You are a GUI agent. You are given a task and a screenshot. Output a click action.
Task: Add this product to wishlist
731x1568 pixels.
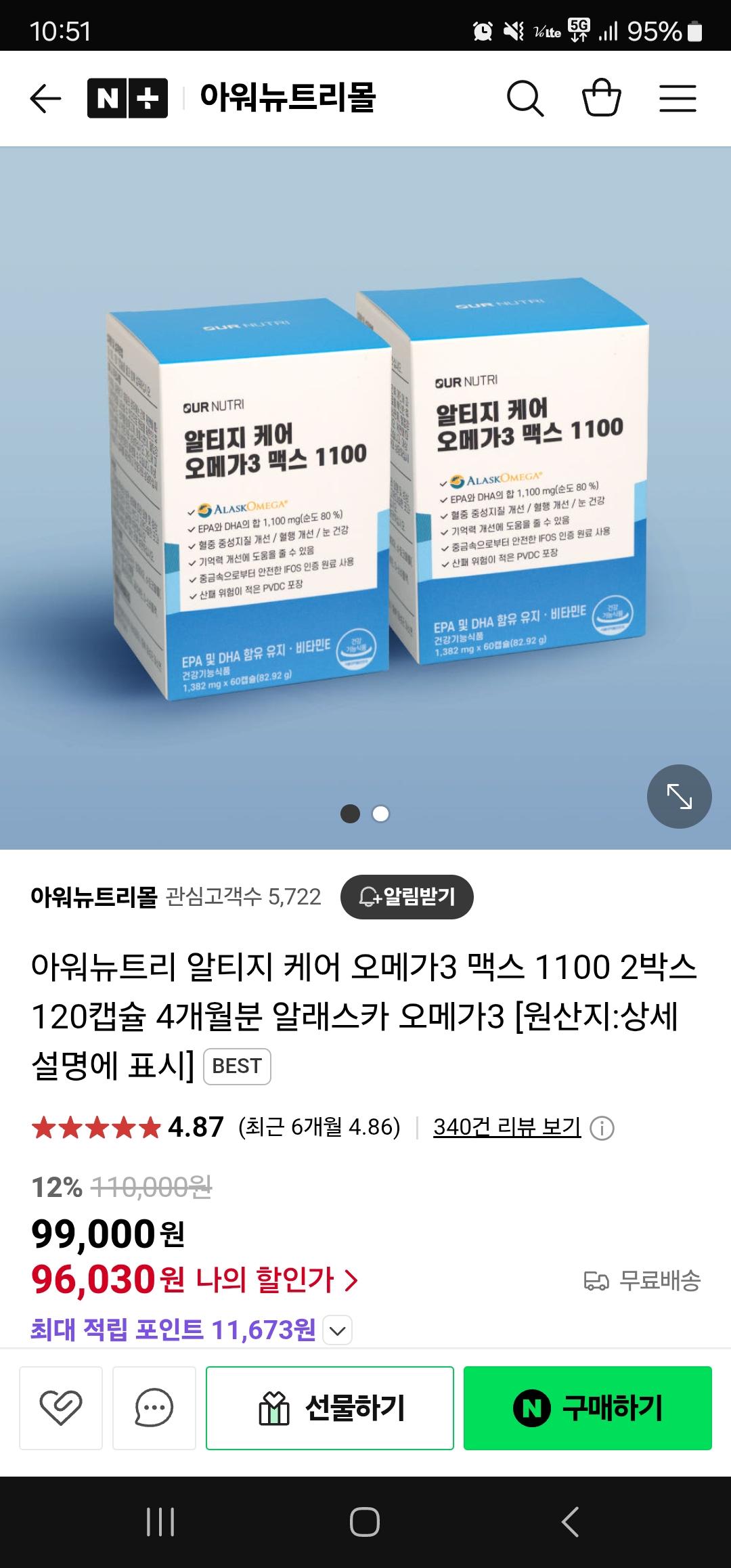61,1408
